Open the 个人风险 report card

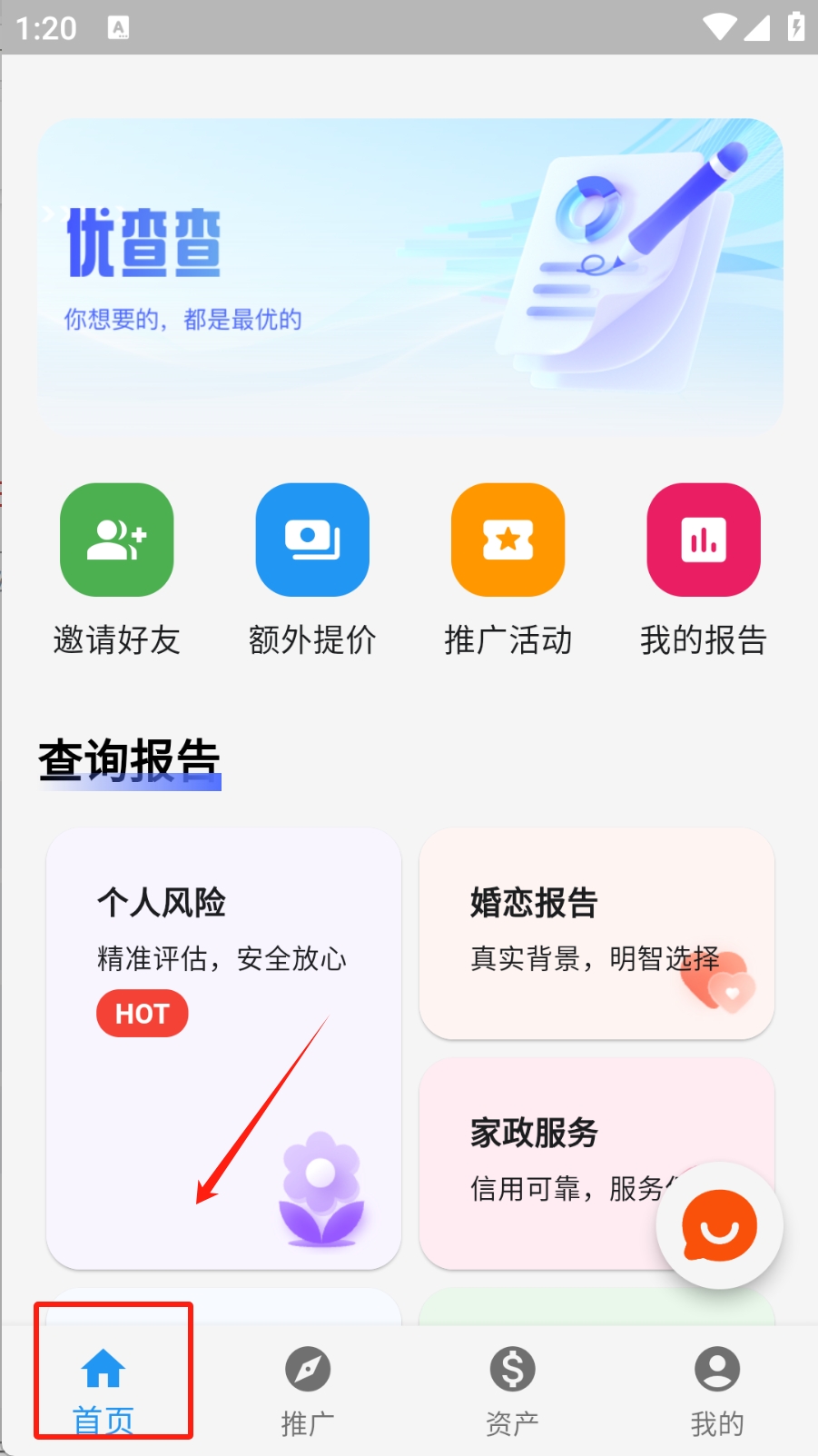pos(223,1047)
